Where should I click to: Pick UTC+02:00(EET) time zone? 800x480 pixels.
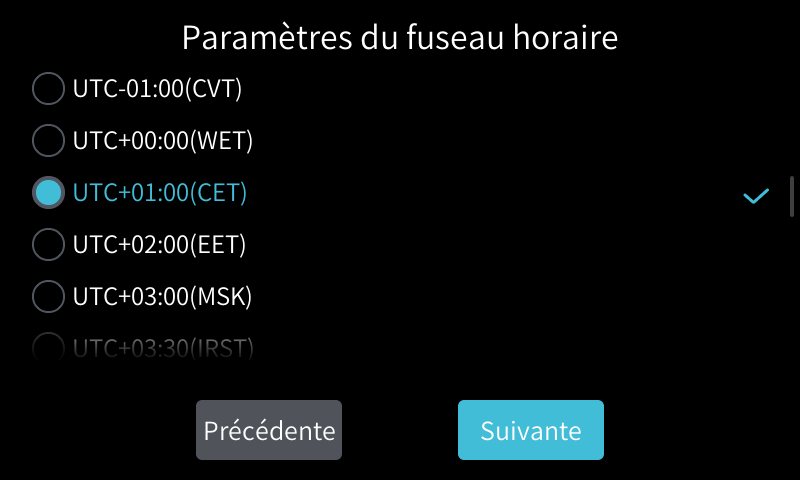[x=49, y=244]
